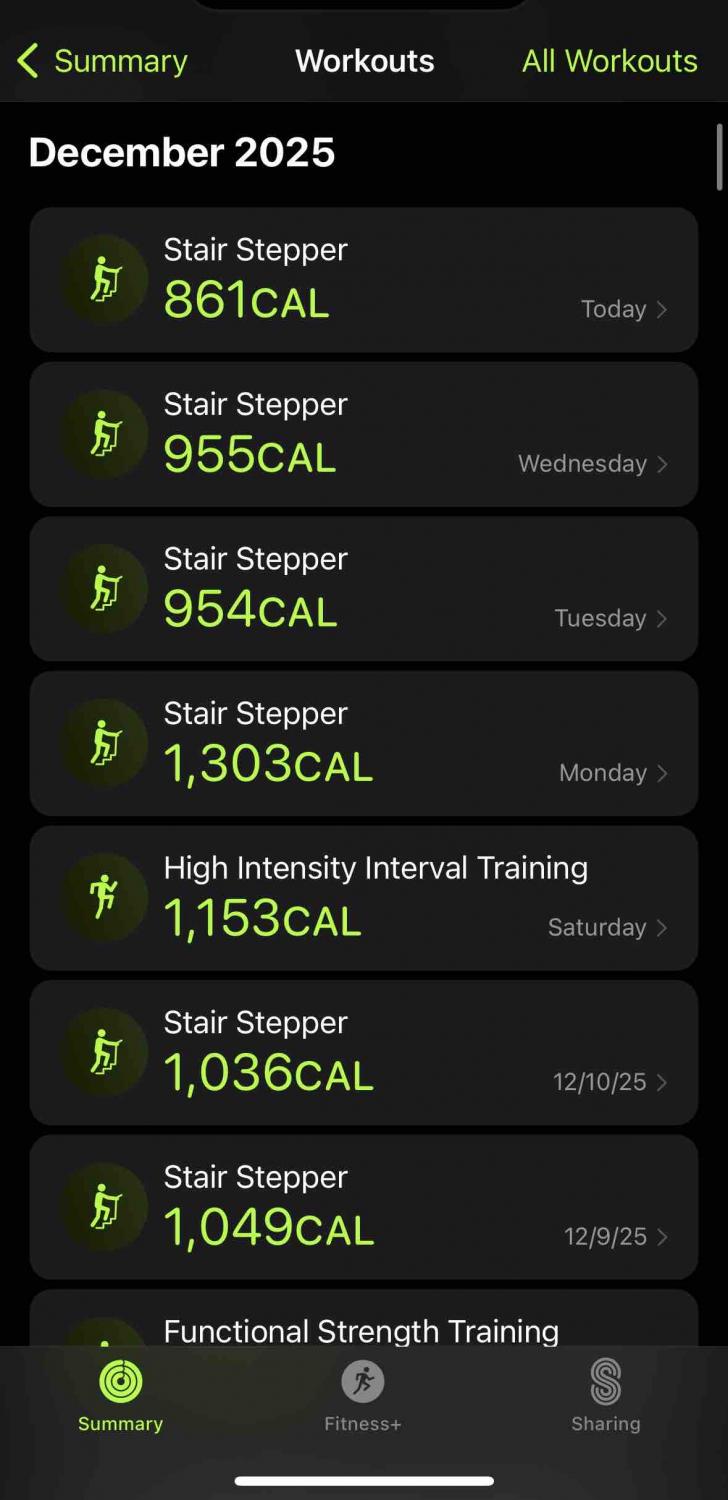Viewport: 728px width, 1500px height.
Task: Go back to Summary
Action: tap(103, 61)
